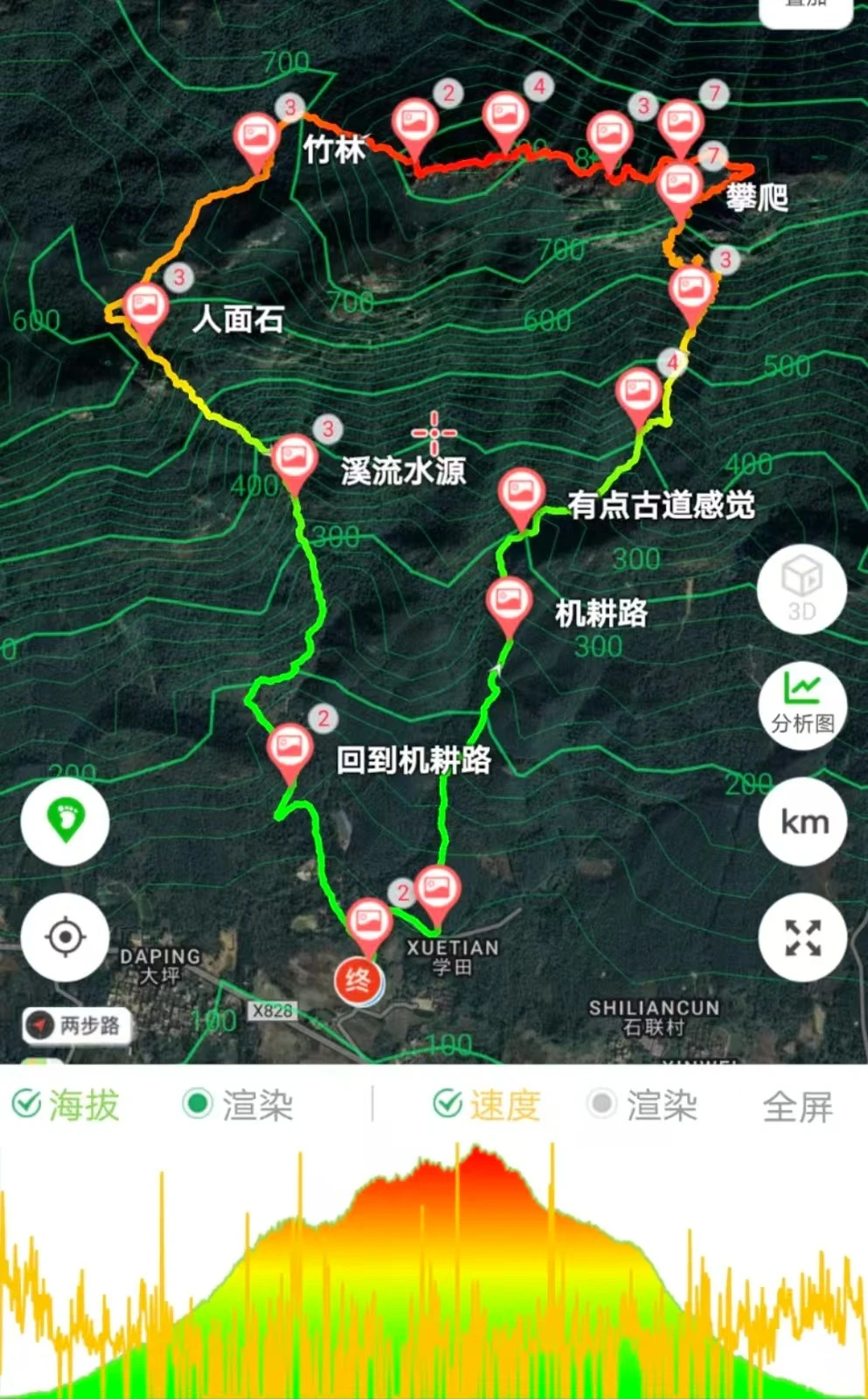Select 渲染 option next to 速度

(601, 1104)
